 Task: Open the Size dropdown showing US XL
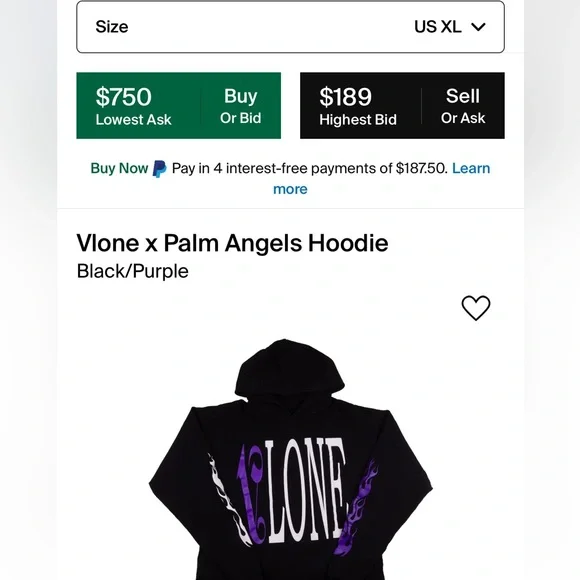(290, 27)
